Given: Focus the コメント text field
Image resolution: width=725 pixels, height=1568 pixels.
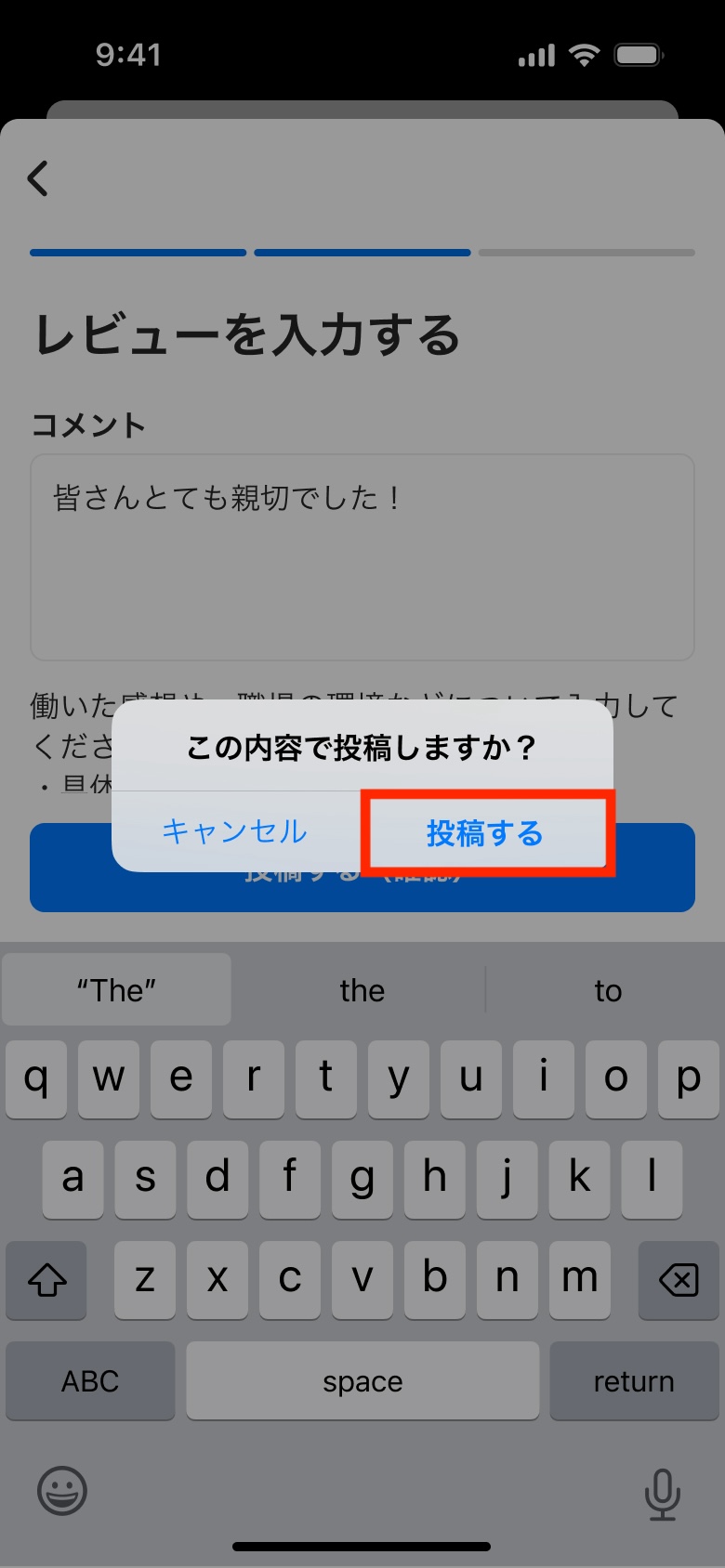Looking at the screenshot, I should [362, 557].
